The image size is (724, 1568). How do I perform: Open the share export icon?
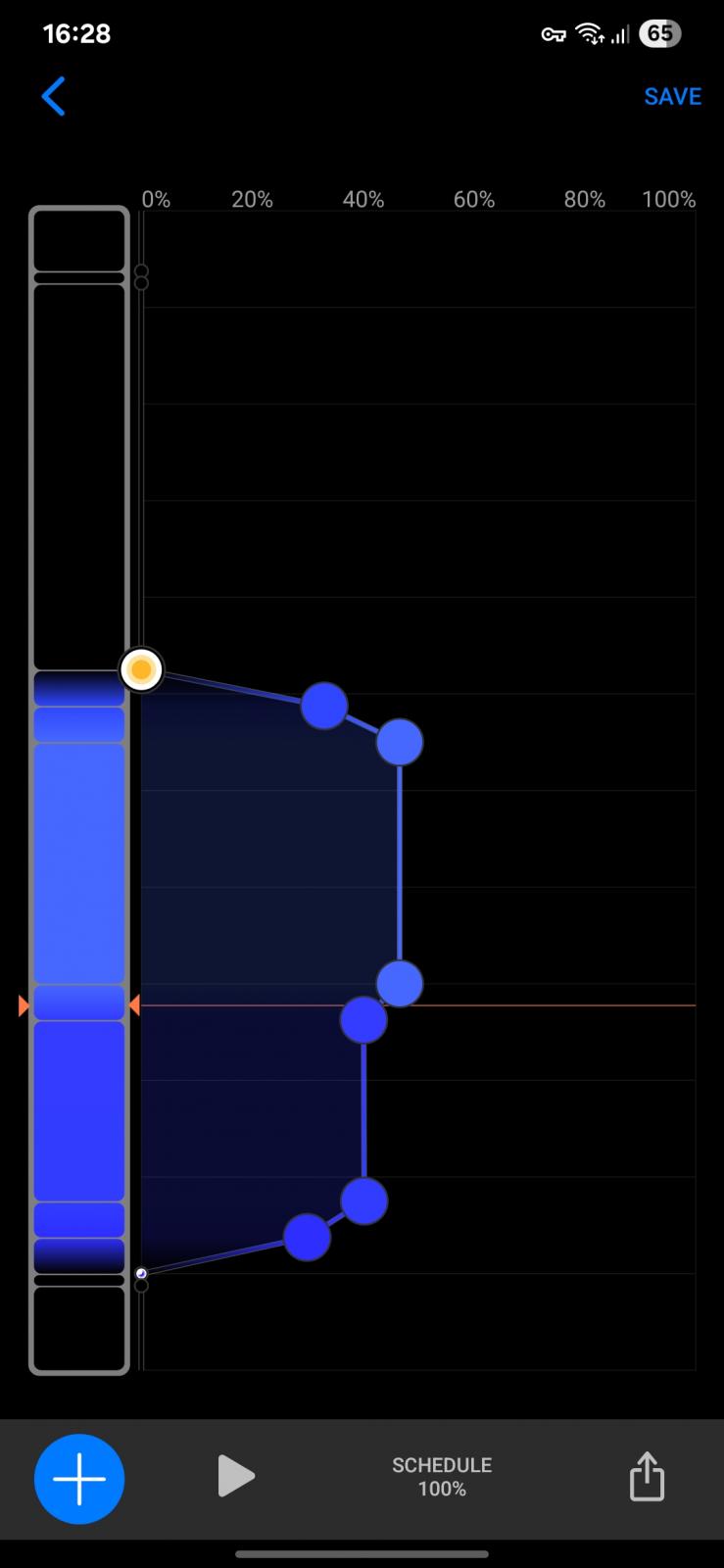tap(646, 1476)
